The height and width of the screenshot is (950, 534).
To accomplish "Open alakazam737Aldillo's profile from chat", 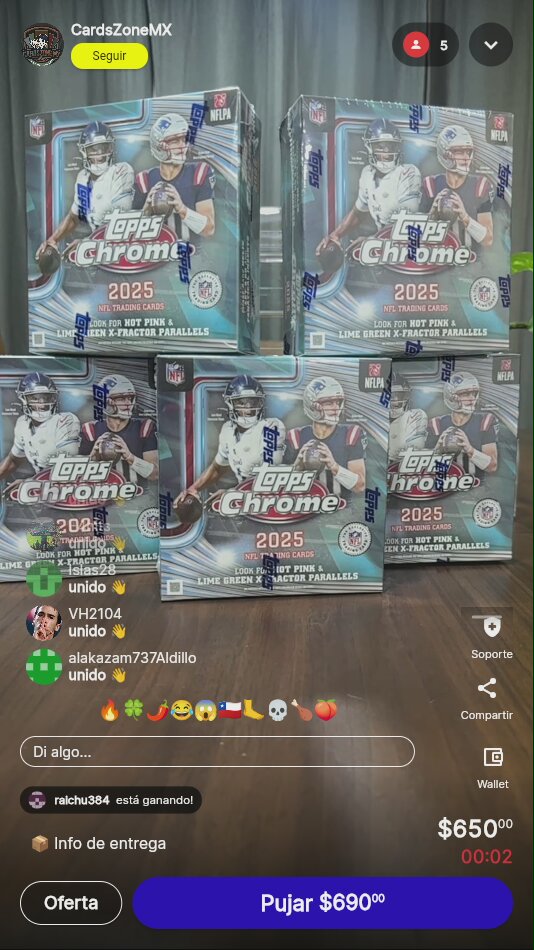I will pyautogui.click(x=44, y=666).
